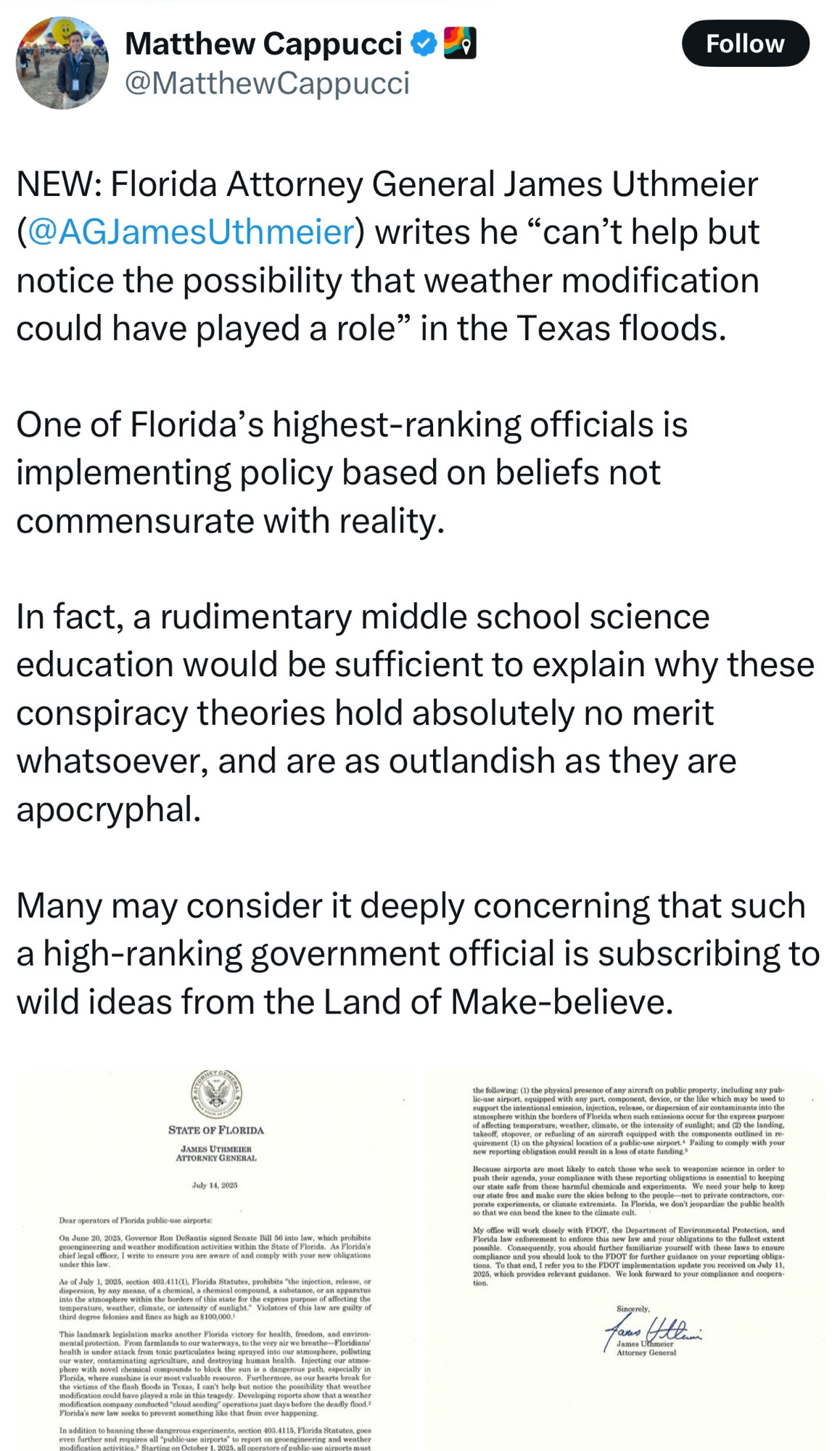The image size is (840, 1451).
Task: Open Matthew Cappucci's profile picture
Action: 62,63
